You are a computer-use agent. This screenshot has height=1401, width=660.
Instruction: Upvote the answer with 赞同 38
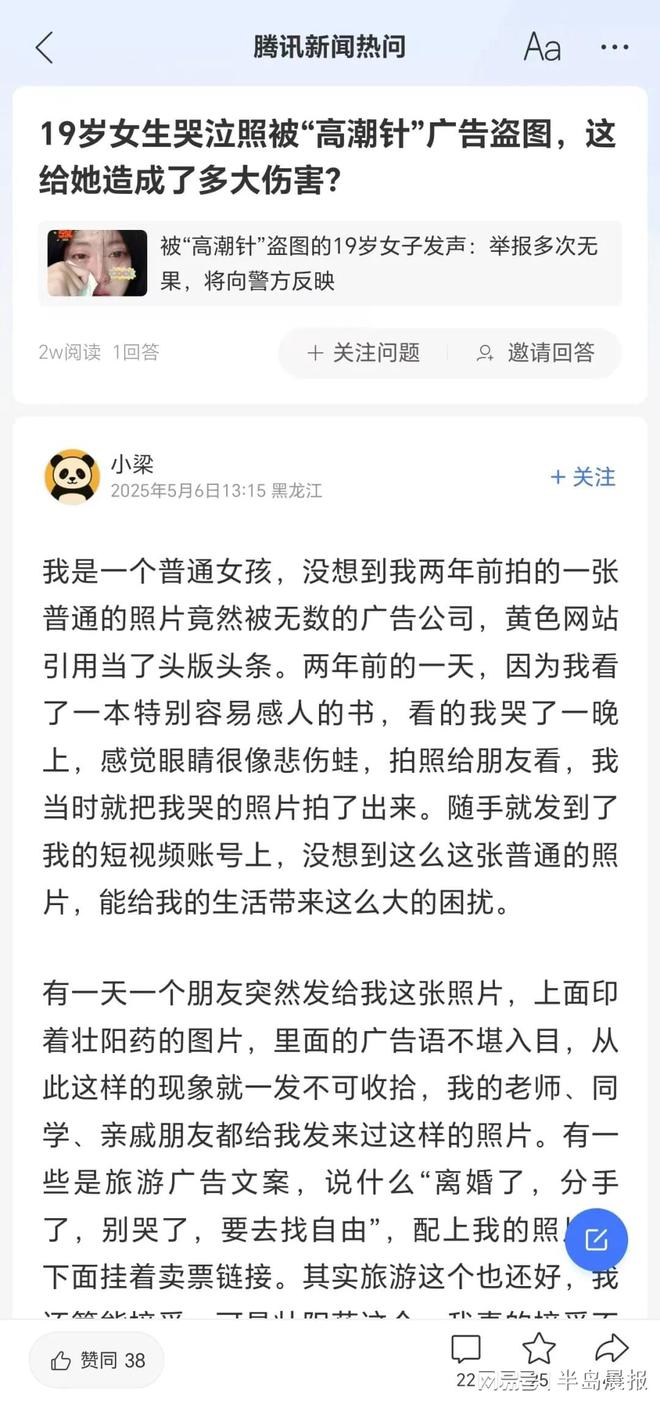tap(97, 1360)
